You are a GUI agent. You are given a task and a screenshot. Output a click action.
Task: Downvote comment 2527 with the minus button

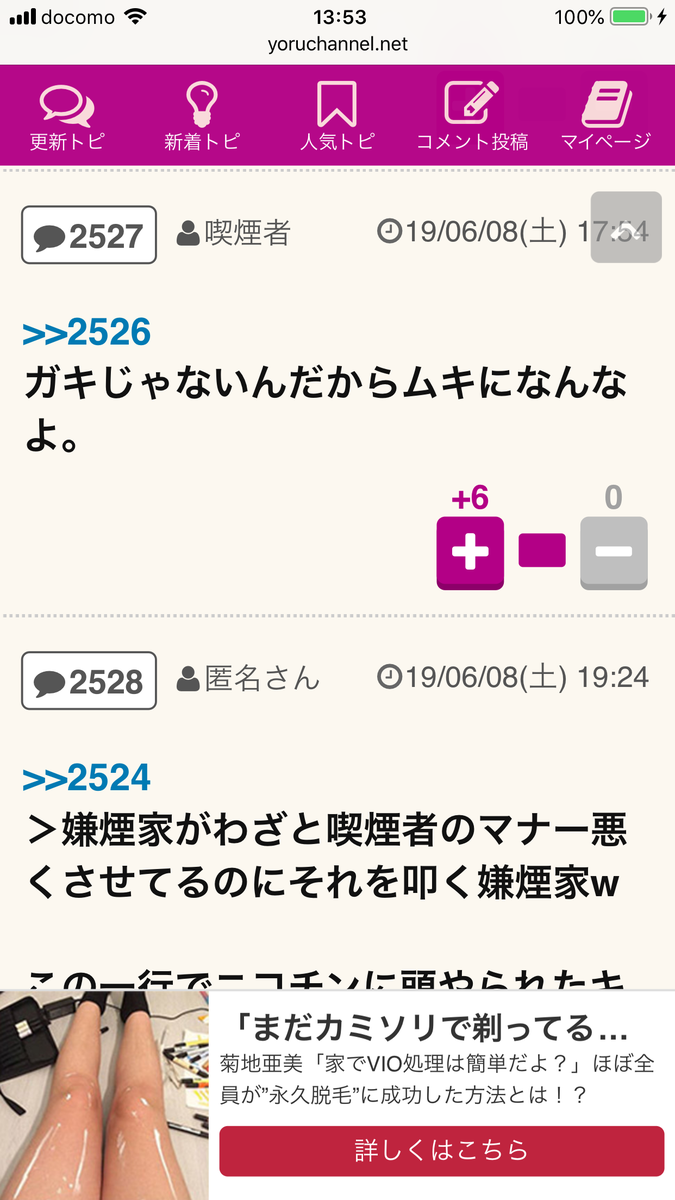coord(614,552)
